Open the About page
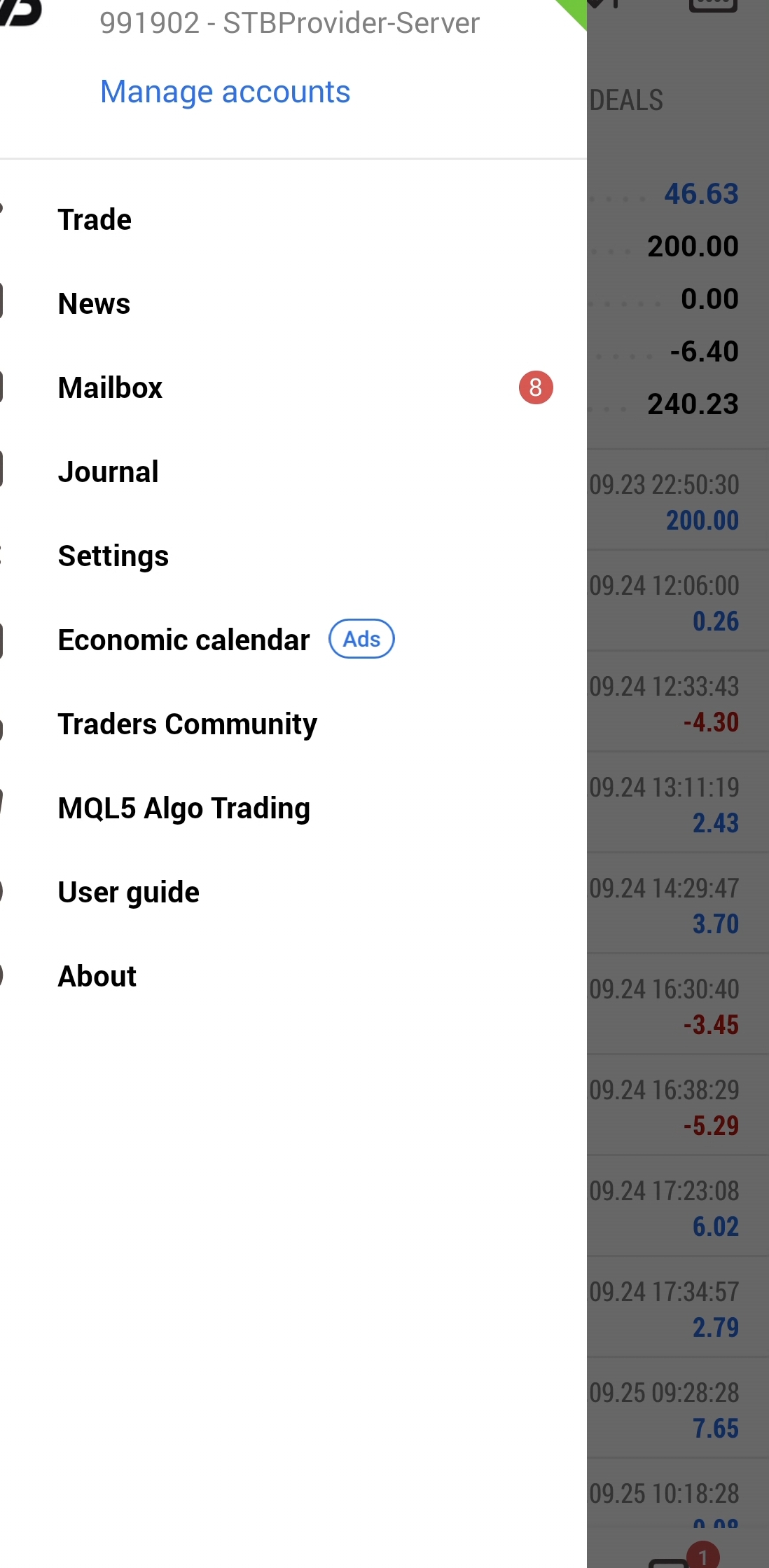This screenshot has width=769, height=1568. [293, 976]
